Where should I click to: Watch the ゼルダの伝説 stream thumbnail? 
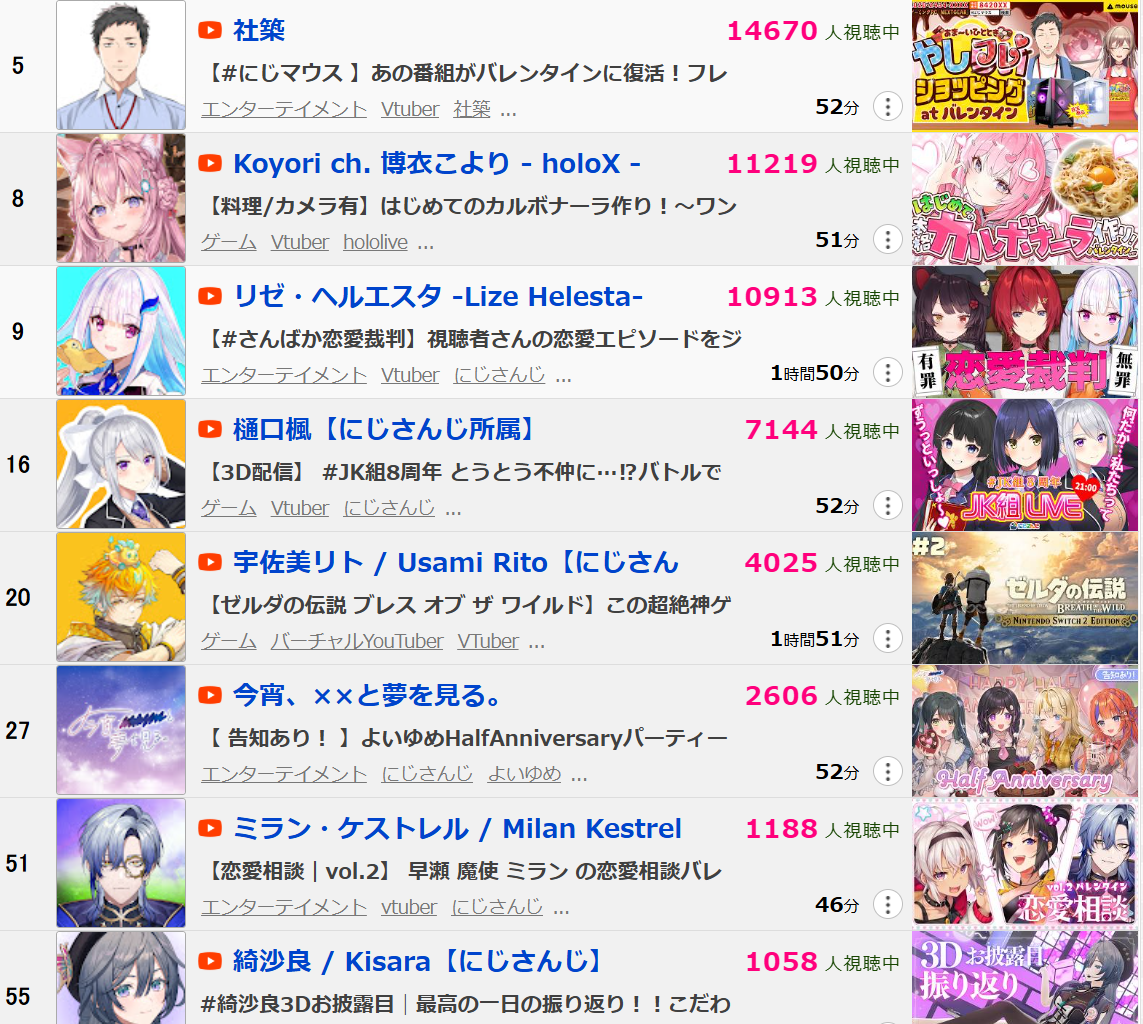tap(1025, 598)
